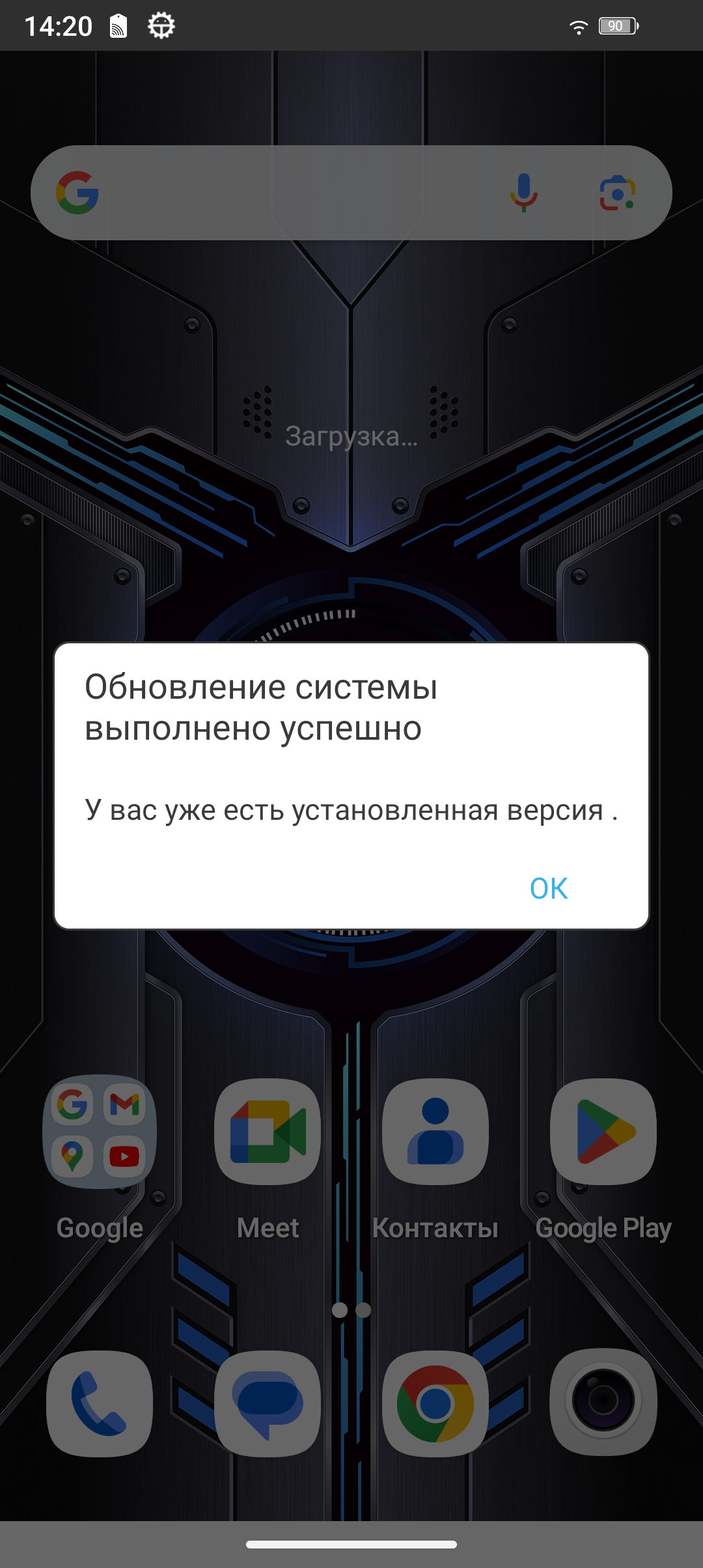The height and width of the screenshot is (1568, 703).
Task: Open the Google search bar
Action: coord(293,193)
